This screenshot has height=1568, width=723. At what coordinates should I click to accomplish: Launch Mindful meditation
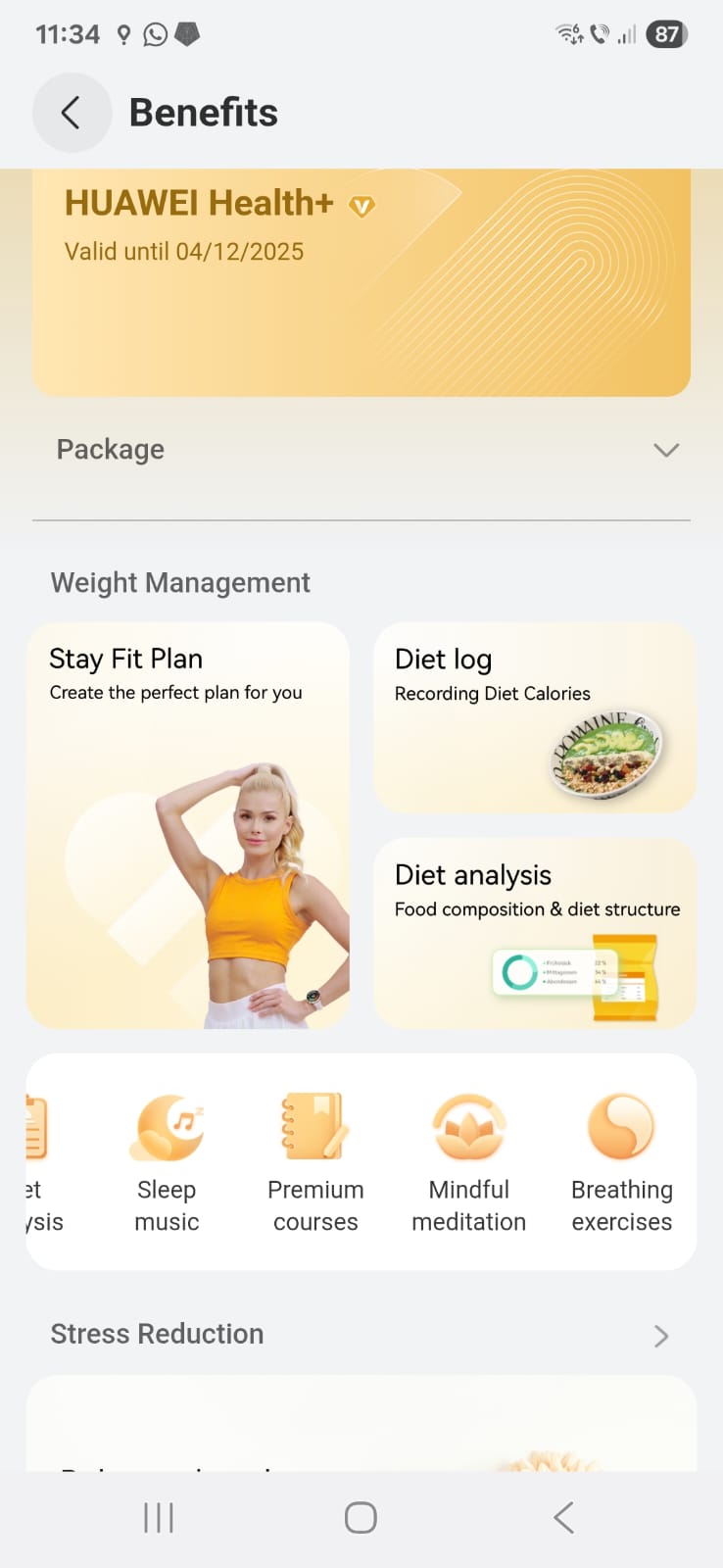(469, 1162)
